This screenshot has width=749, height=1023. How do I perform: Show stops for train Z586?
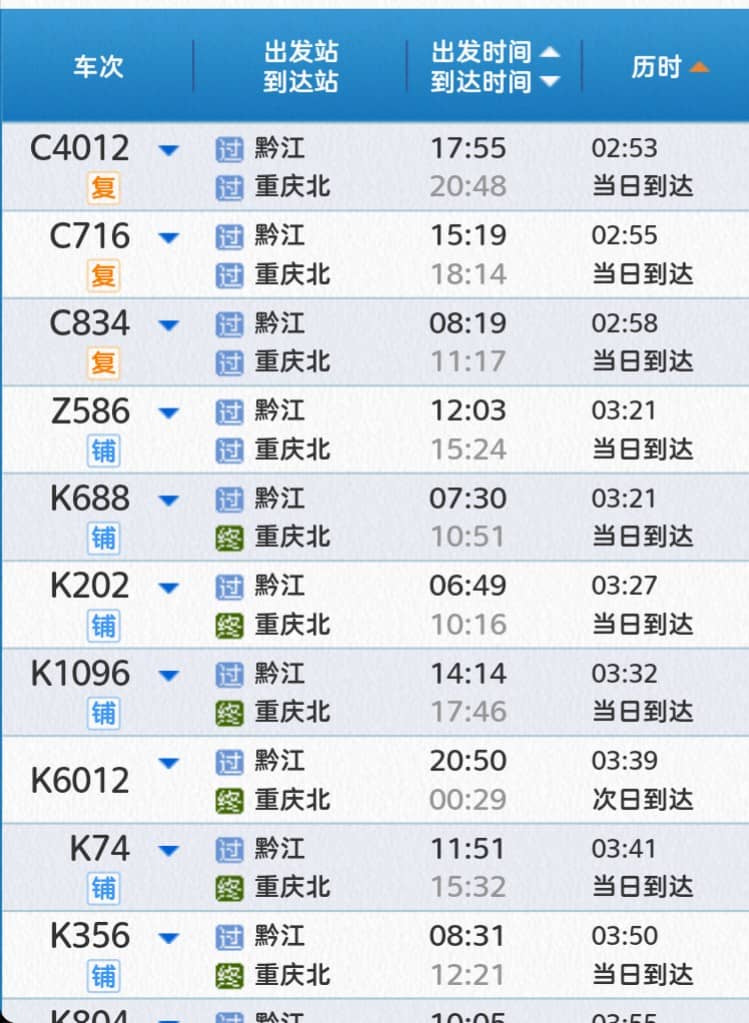click(x=169, y=413)
